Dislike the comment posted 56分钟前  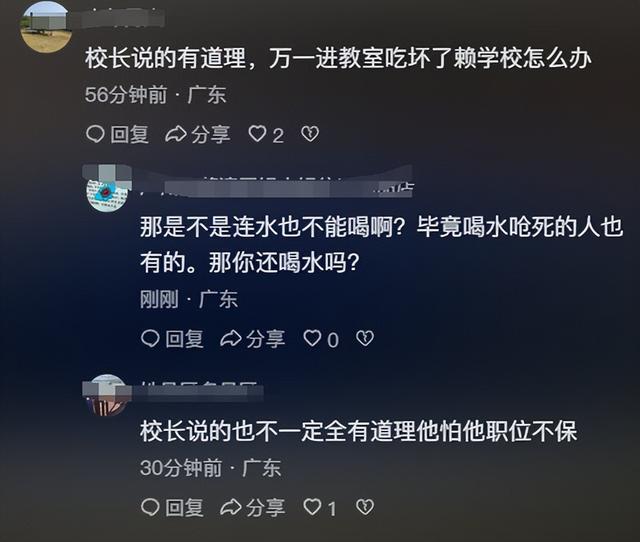[x=310, y=134]
